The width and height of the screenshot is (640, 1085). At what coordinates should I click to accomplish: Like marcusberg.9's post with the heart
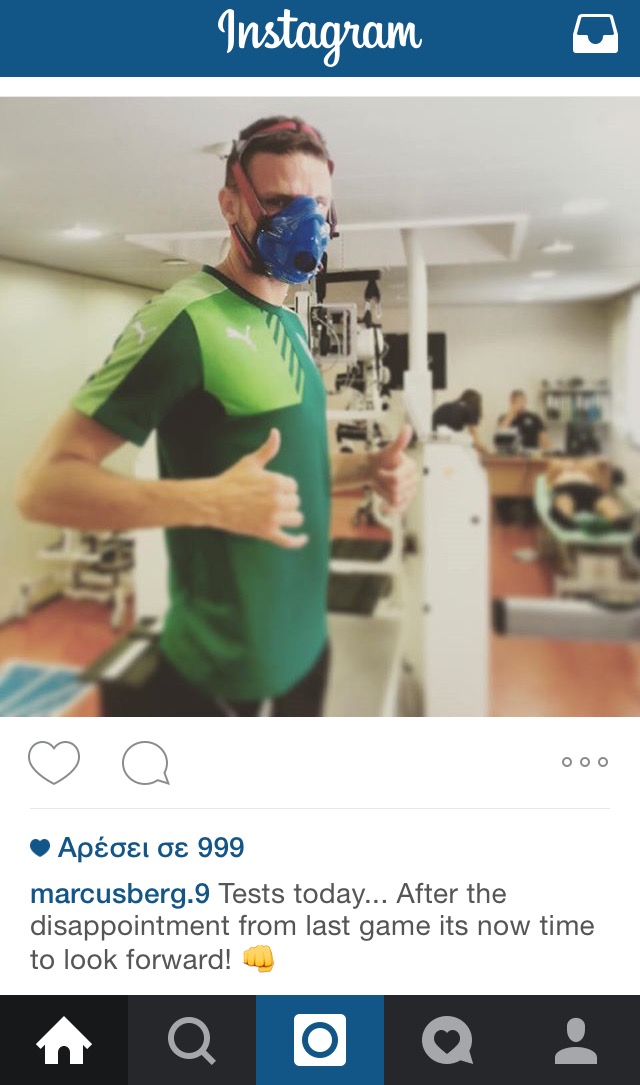tap(54, 763)
